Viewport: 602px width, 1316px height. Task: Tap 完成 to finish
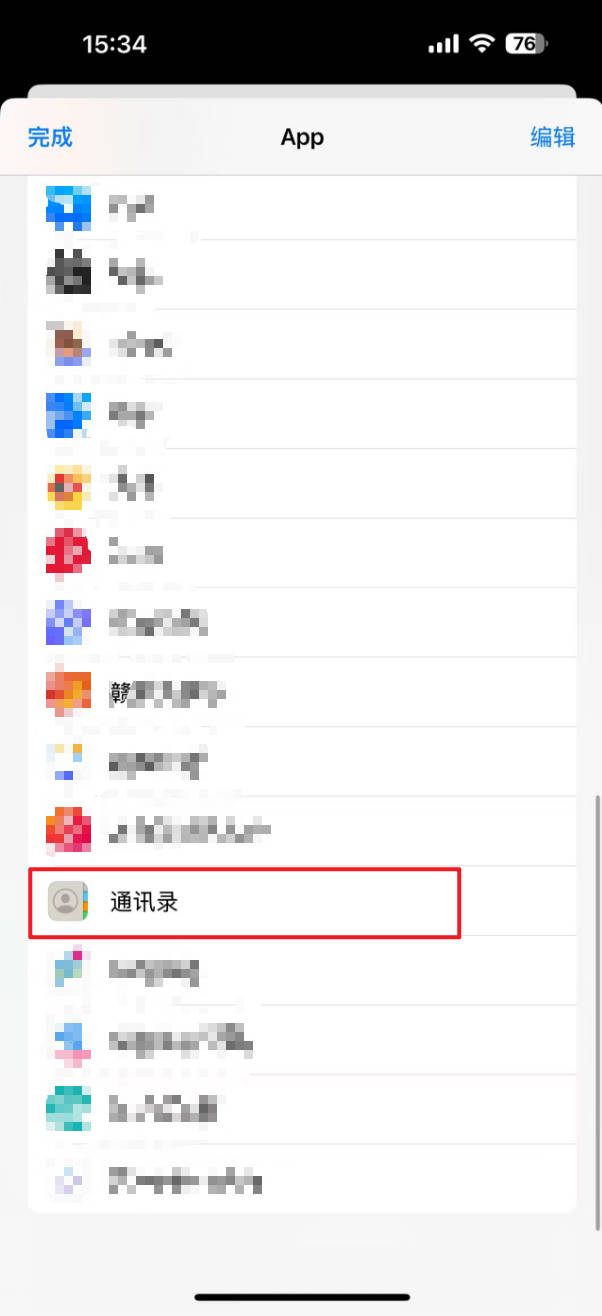50,137
